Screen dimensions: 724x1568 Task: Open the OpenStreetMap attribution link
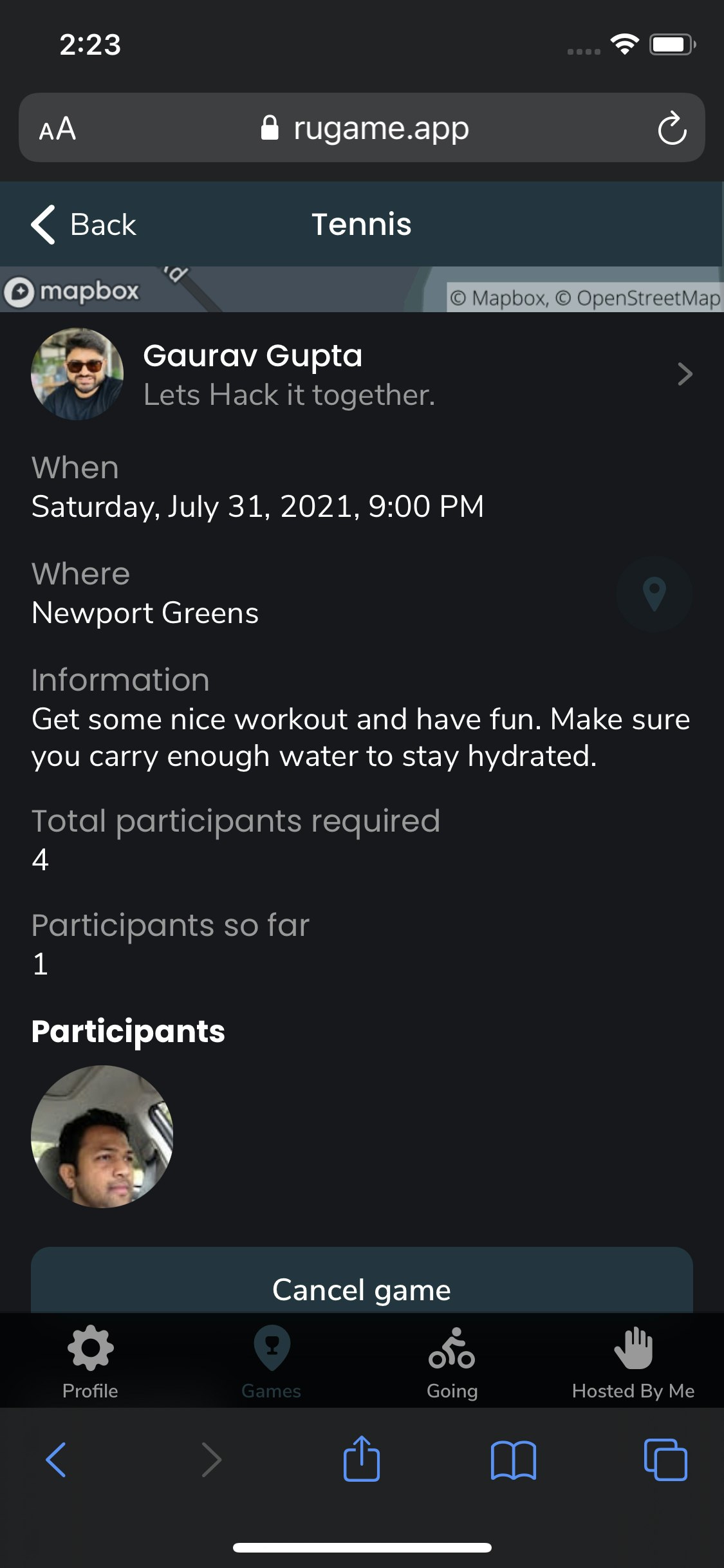click(x=647, y=299)
